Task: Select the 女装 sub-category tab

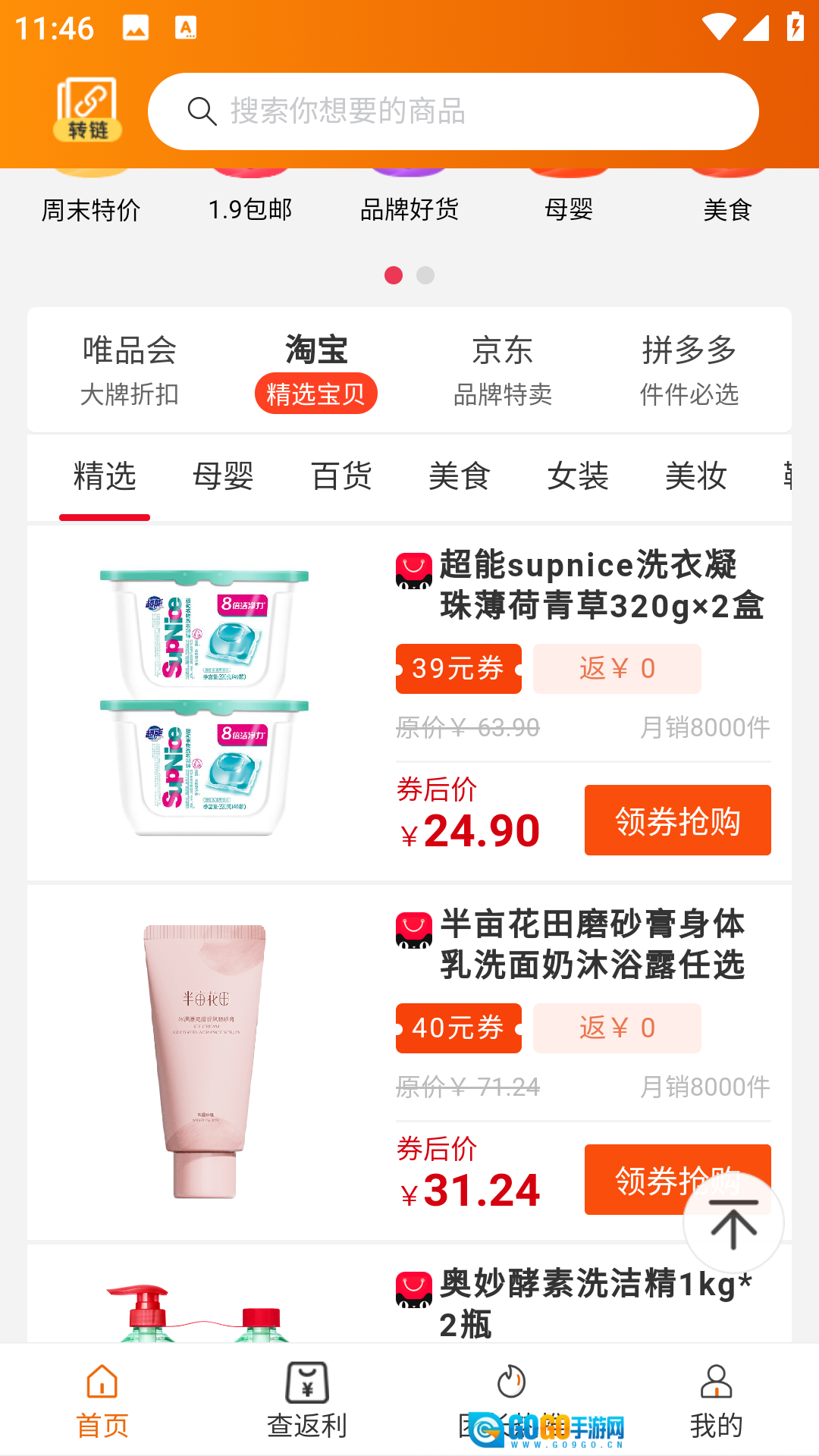Action: [x=578, y=477]
